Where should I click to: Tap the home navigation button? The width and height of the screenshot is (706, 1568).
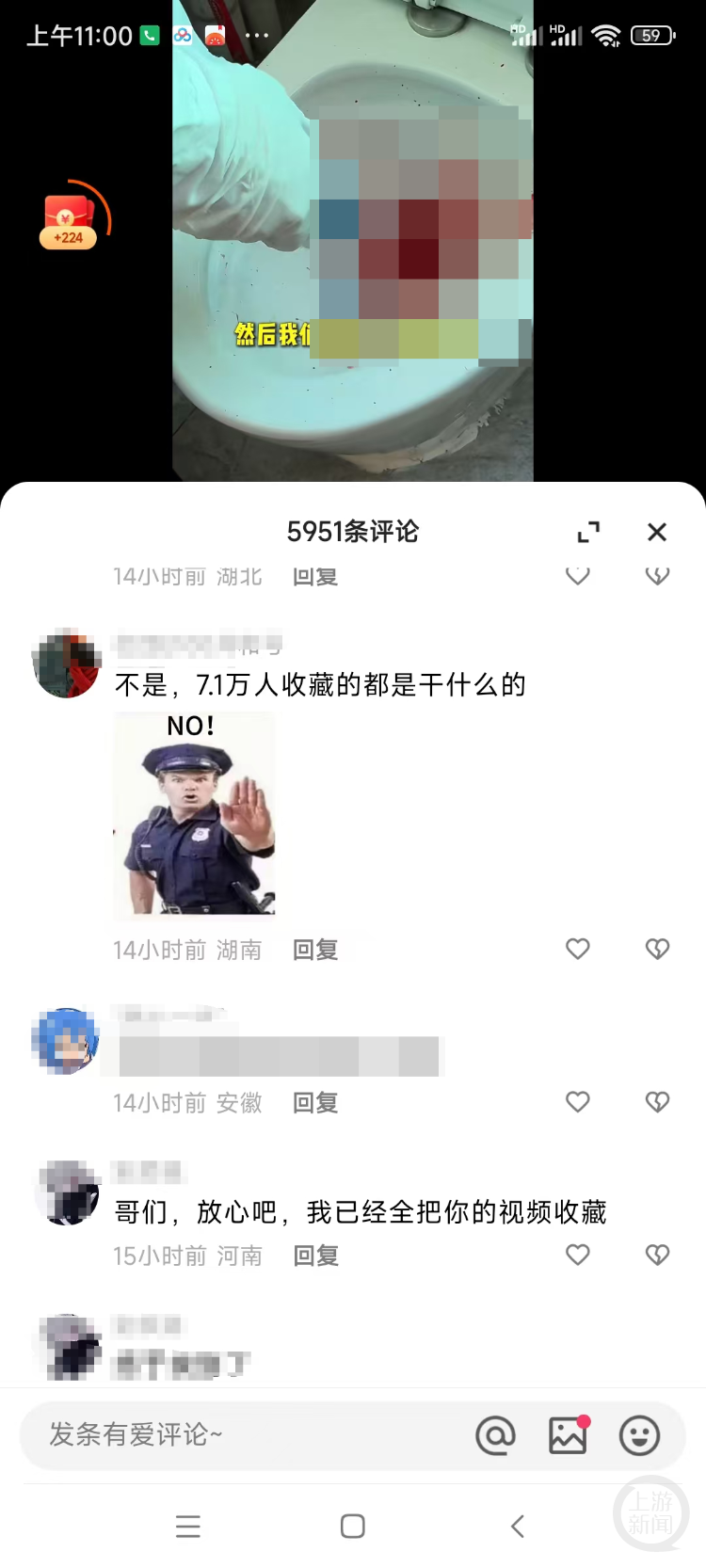pyautogui.click(x=352, y=1526)
